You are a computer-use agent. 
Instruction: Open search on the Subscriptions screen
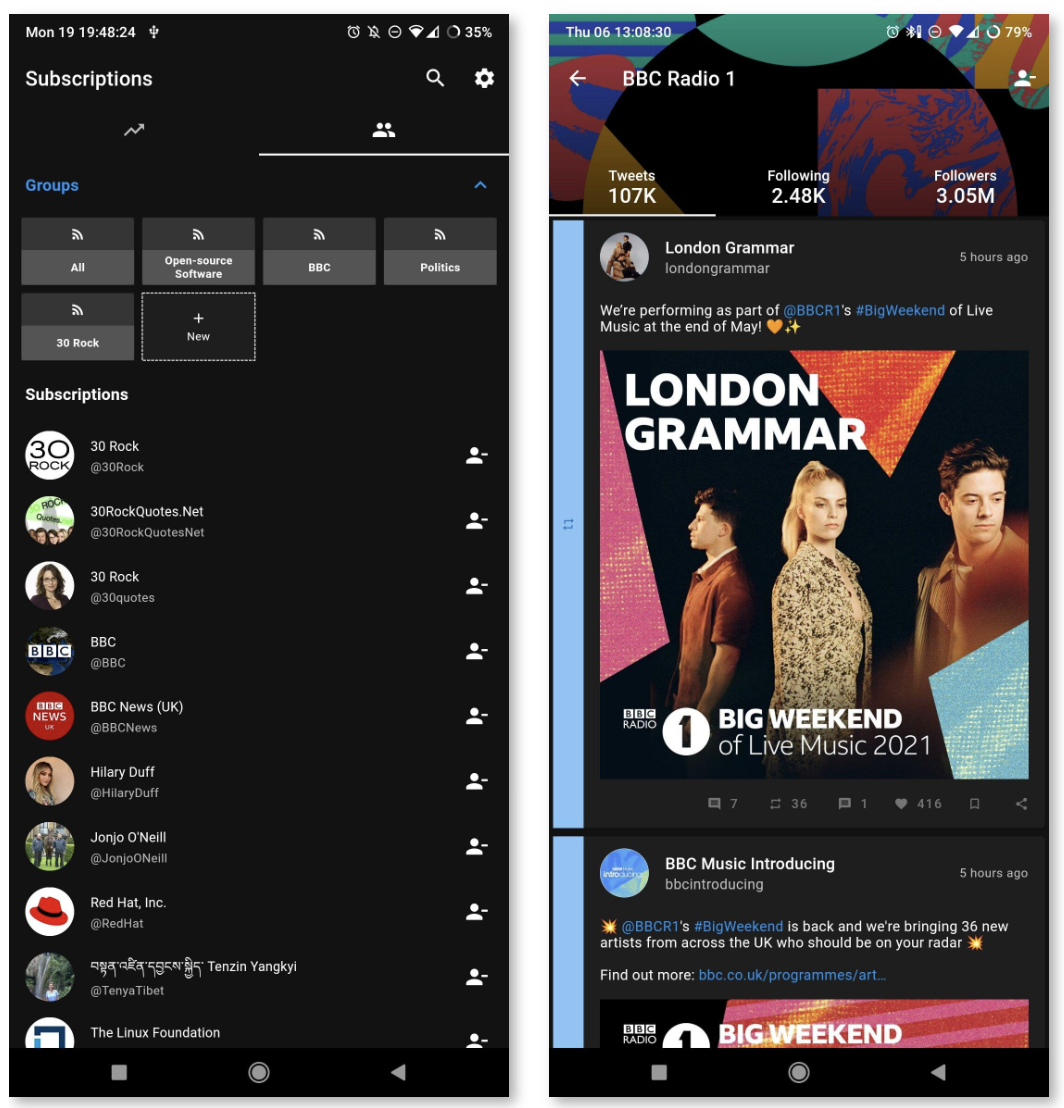(435, 78)
